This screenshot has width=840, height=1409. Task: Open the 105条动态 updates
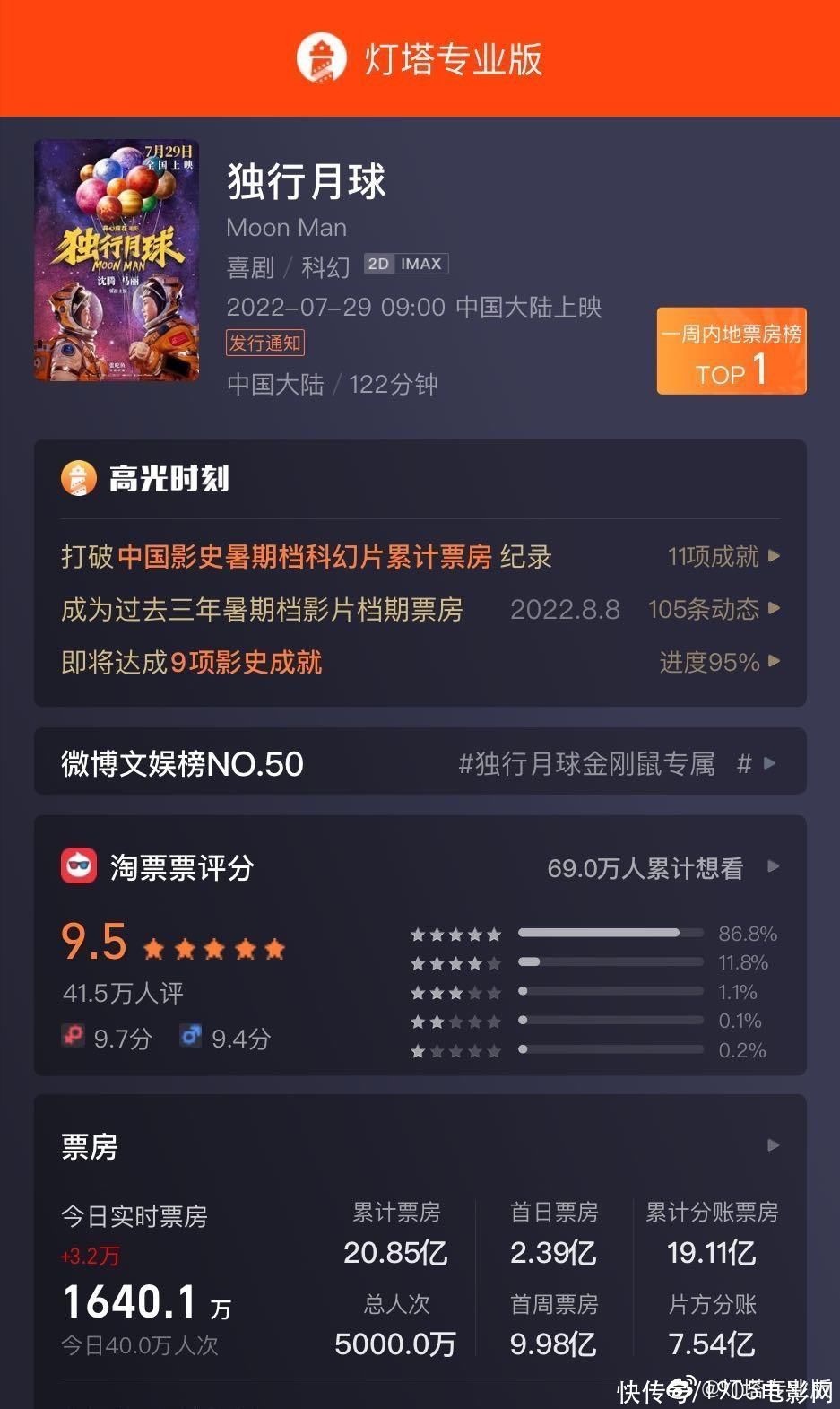pos(713,609)
